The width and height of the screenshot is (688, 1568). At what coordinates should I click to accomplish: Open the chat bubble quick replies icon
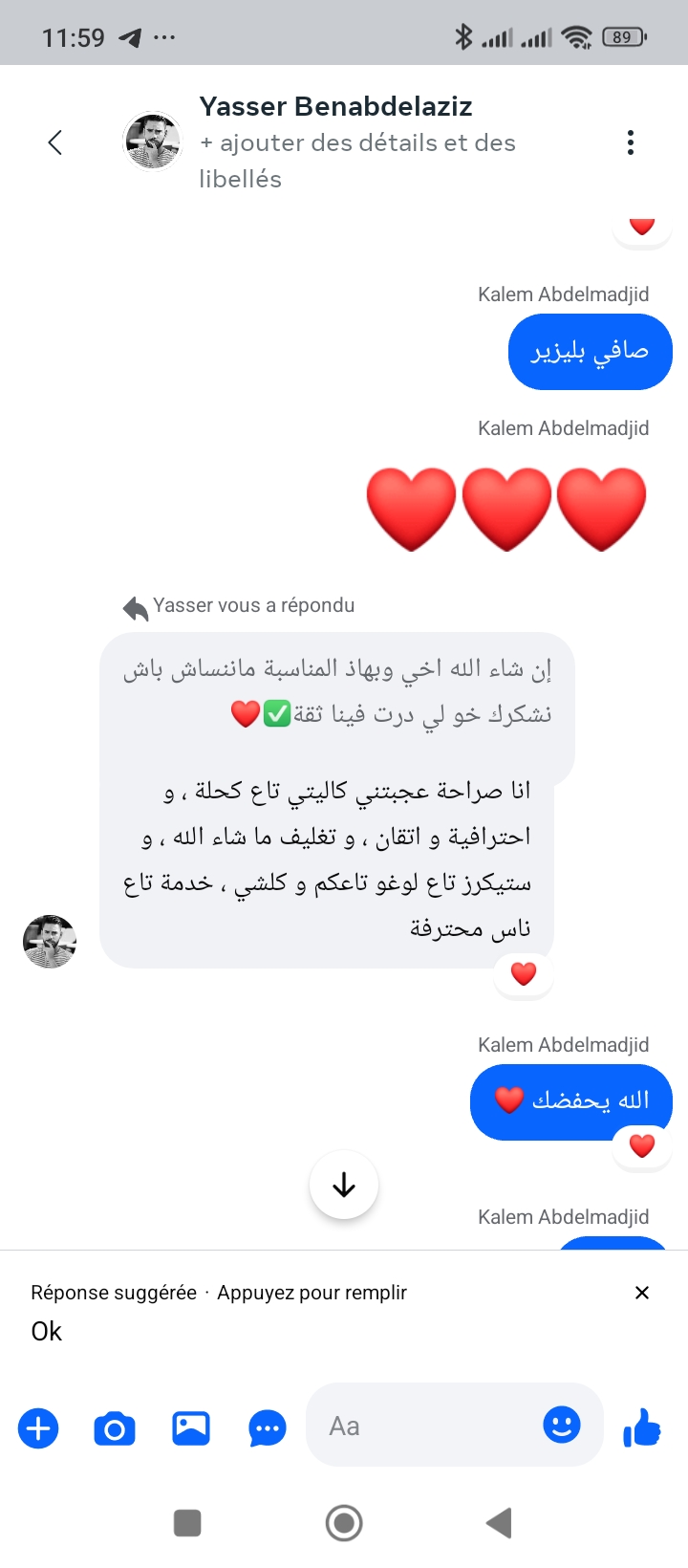(x=268, y=1428)
